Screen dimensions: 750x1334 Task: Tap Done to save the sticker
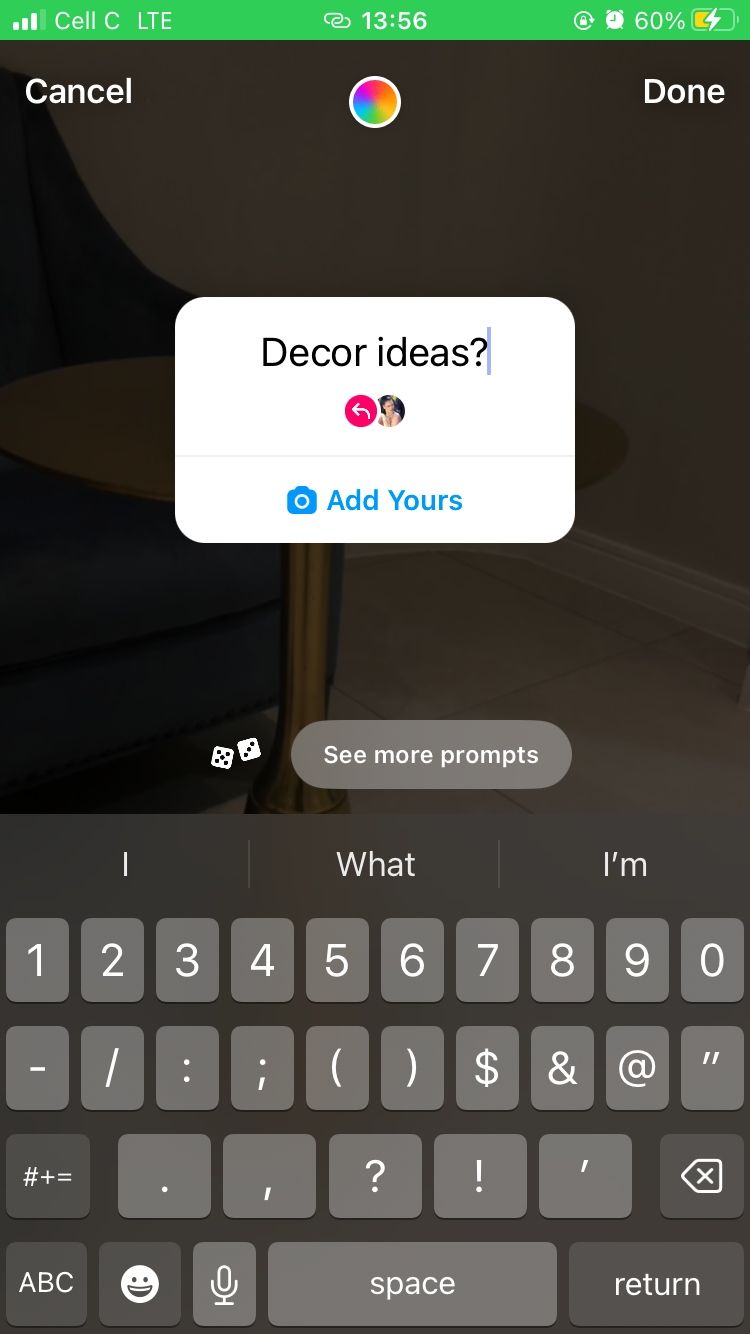684,92
